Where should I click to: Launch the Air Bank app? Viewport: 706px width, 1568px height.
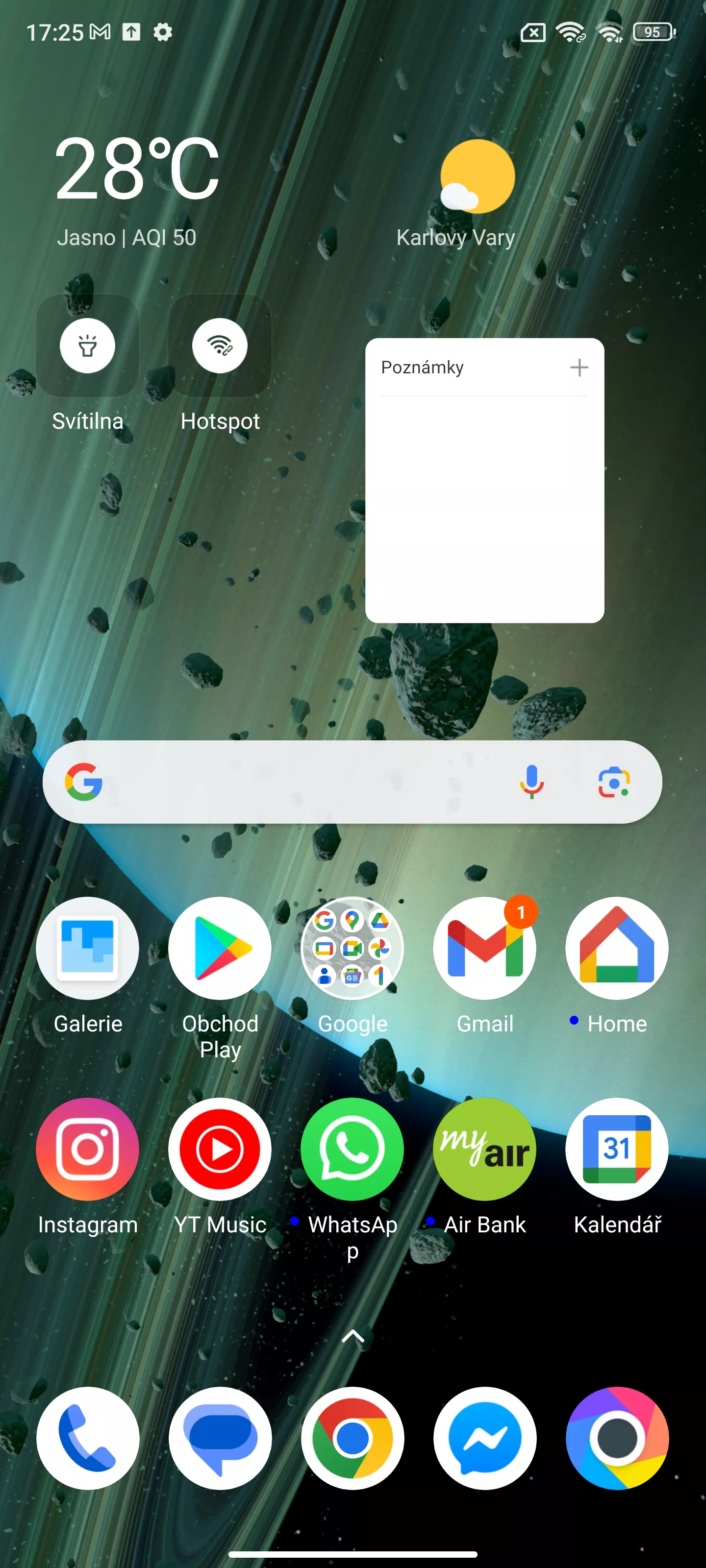[x=484, y=1149]
